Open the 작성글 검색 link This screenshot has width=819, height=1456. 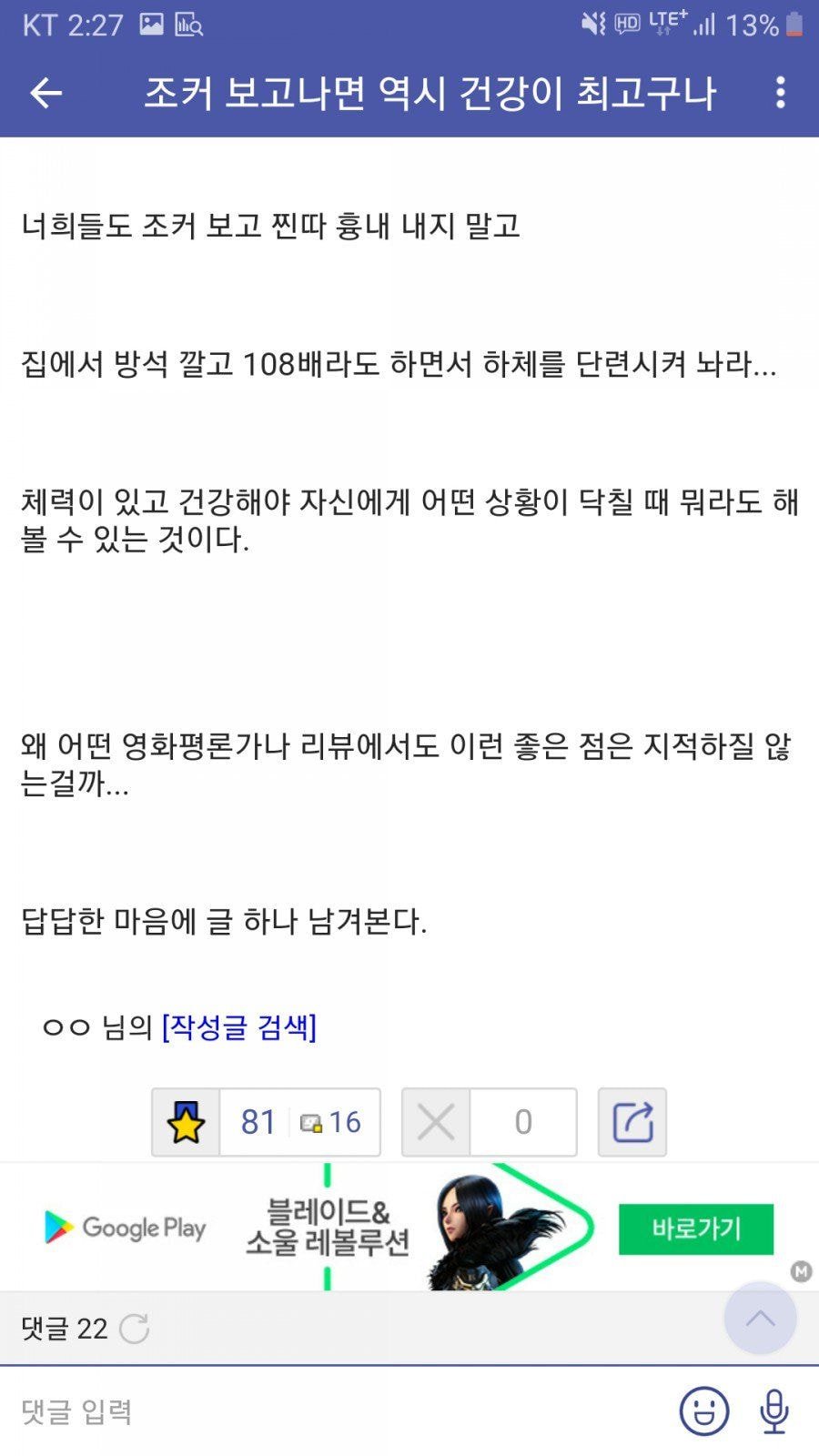239,1027
